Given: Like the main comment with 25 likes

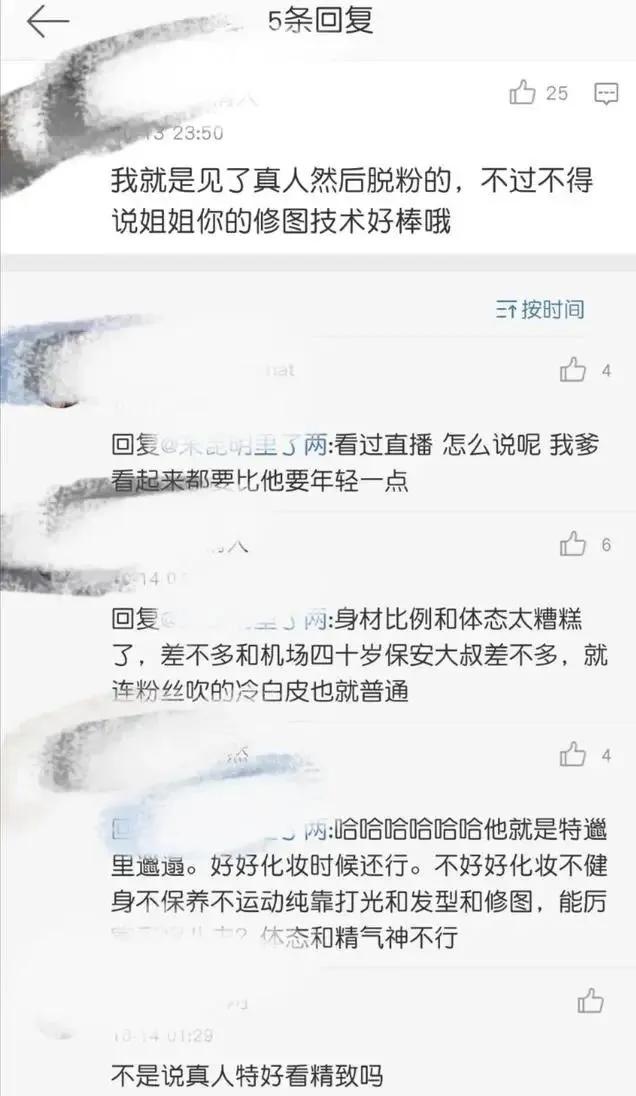Looking at the screenshot, I should coord(523,93).
